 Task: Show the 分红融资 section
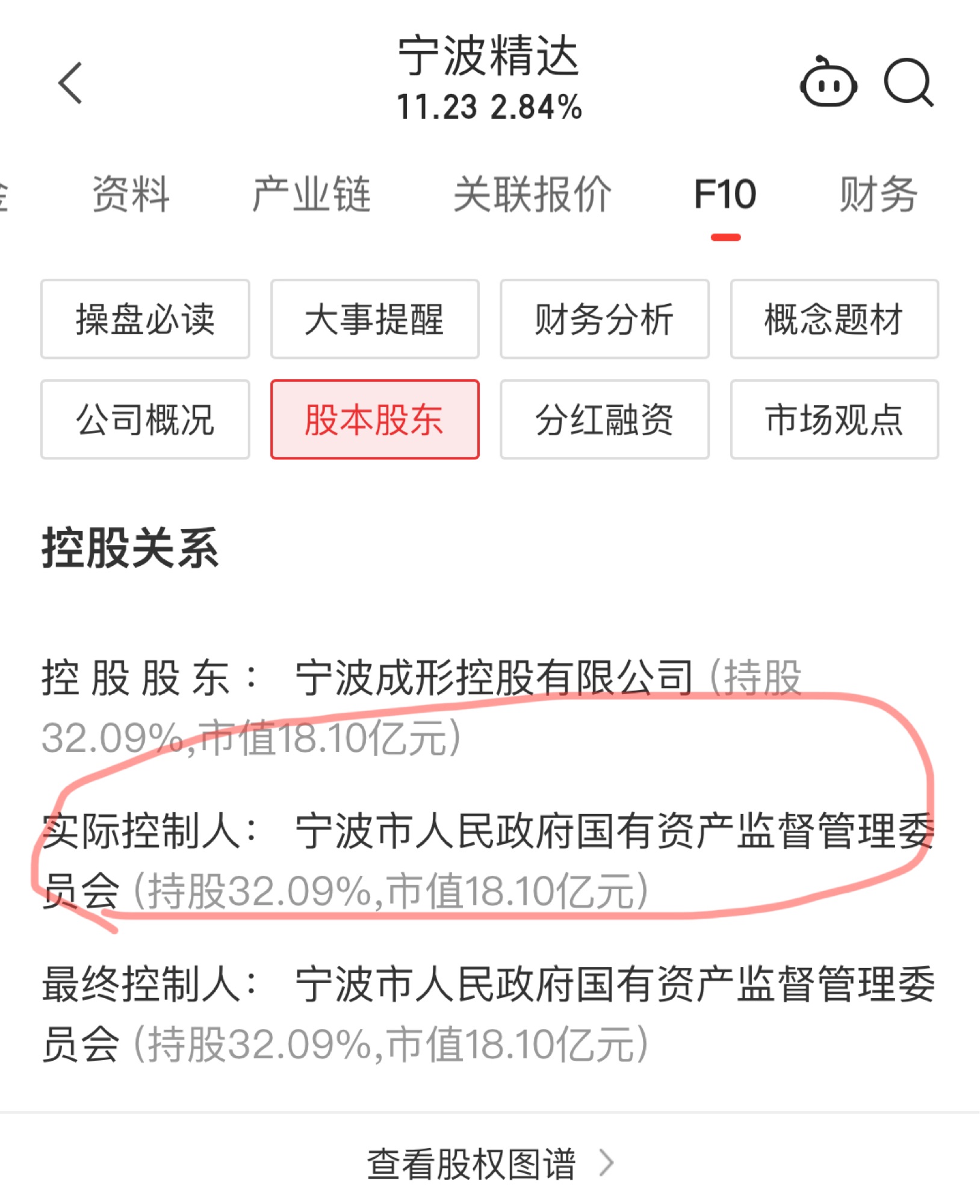pyautogui.click(x=604, y=419)
